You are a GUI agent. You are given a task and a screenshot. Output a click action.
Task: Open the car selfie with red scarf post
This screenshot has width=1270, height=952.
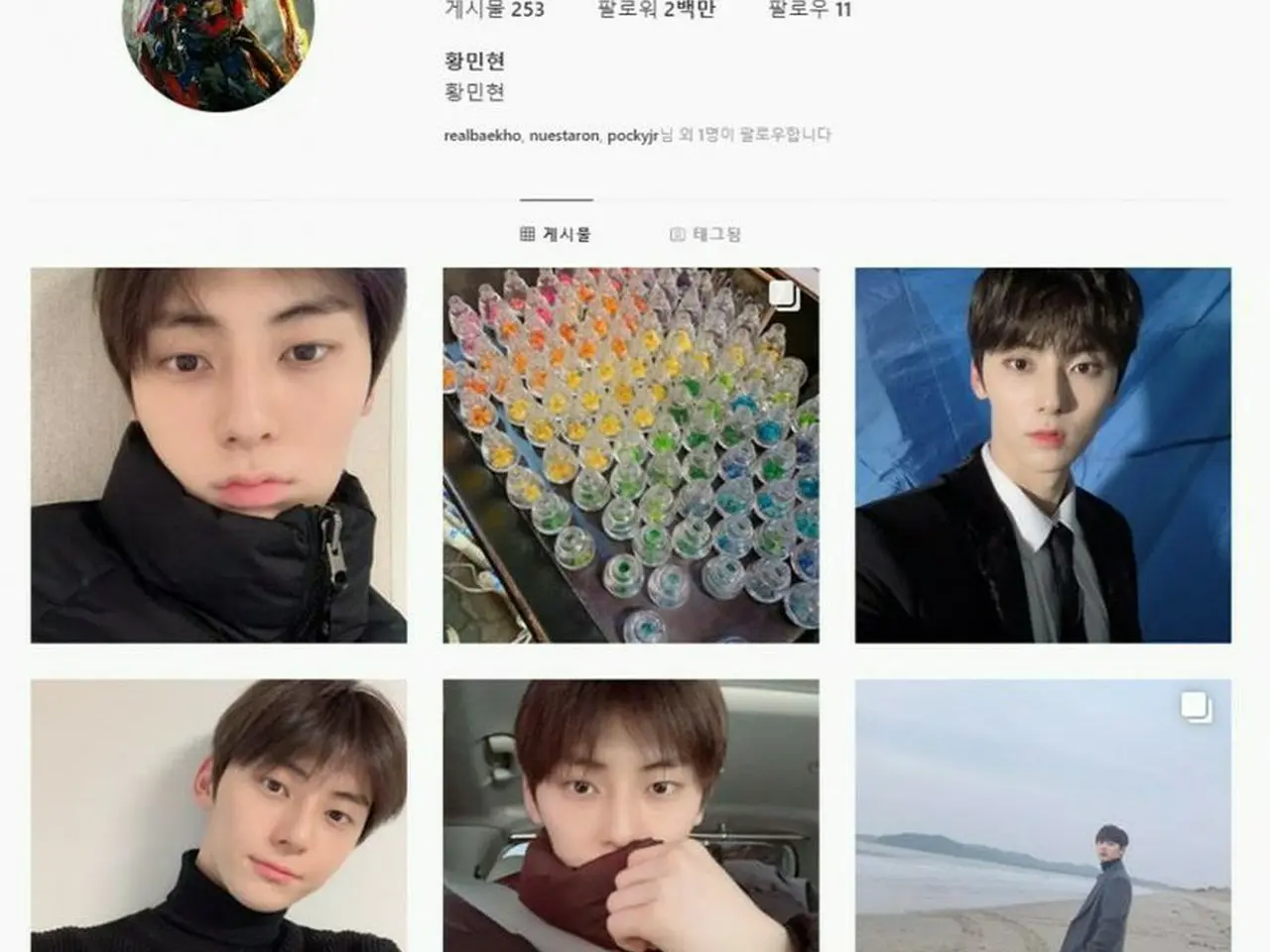pos(631,815)
